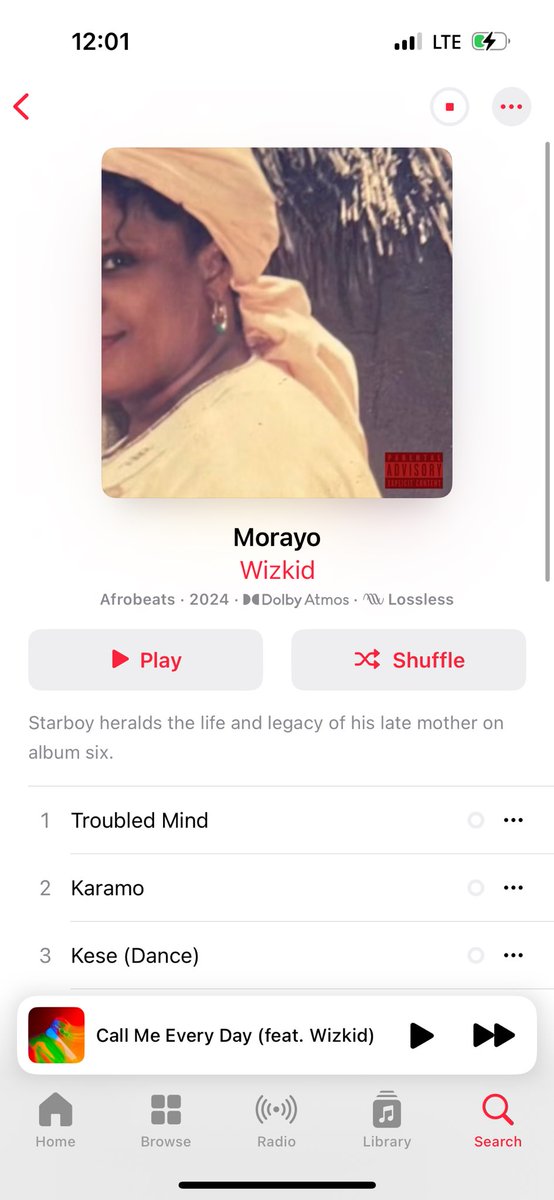Resume playback in the mini player
554x1200 pixels.
pos(422,1035)
